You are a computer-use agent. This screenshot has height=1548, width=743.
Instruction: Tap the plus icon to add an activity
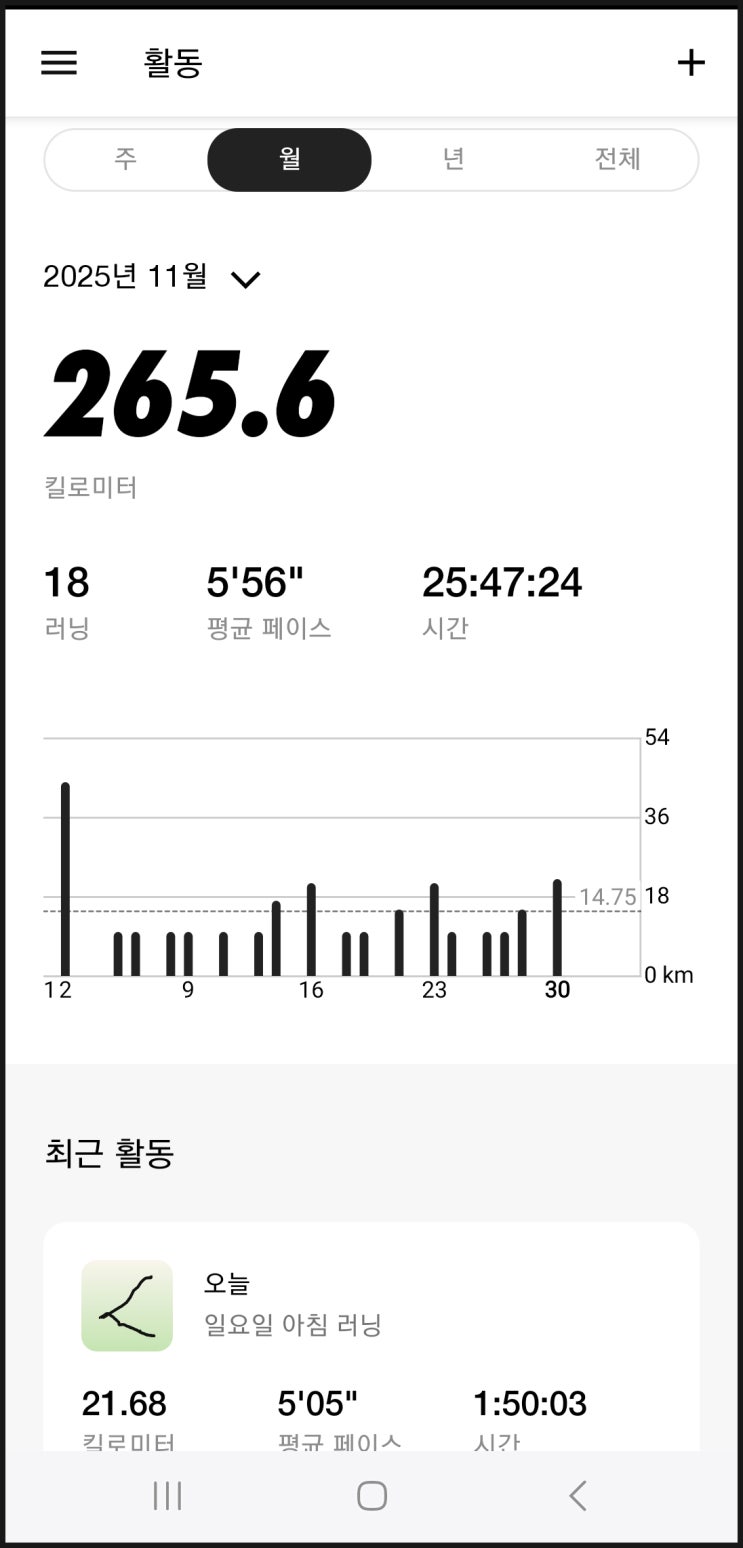[691, 63]
